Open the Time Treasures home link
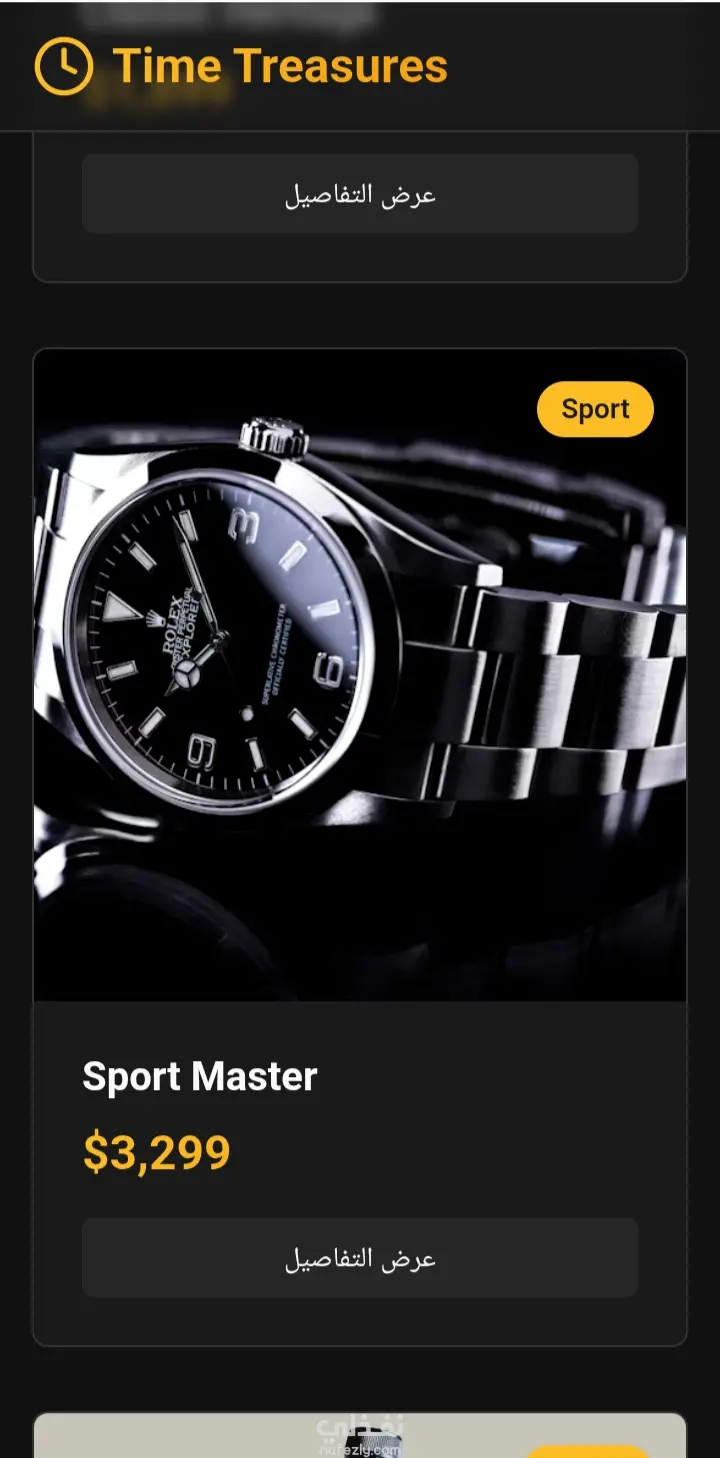Image resolution: width=720 pixels, height=1458 pixels. [242, 67]
